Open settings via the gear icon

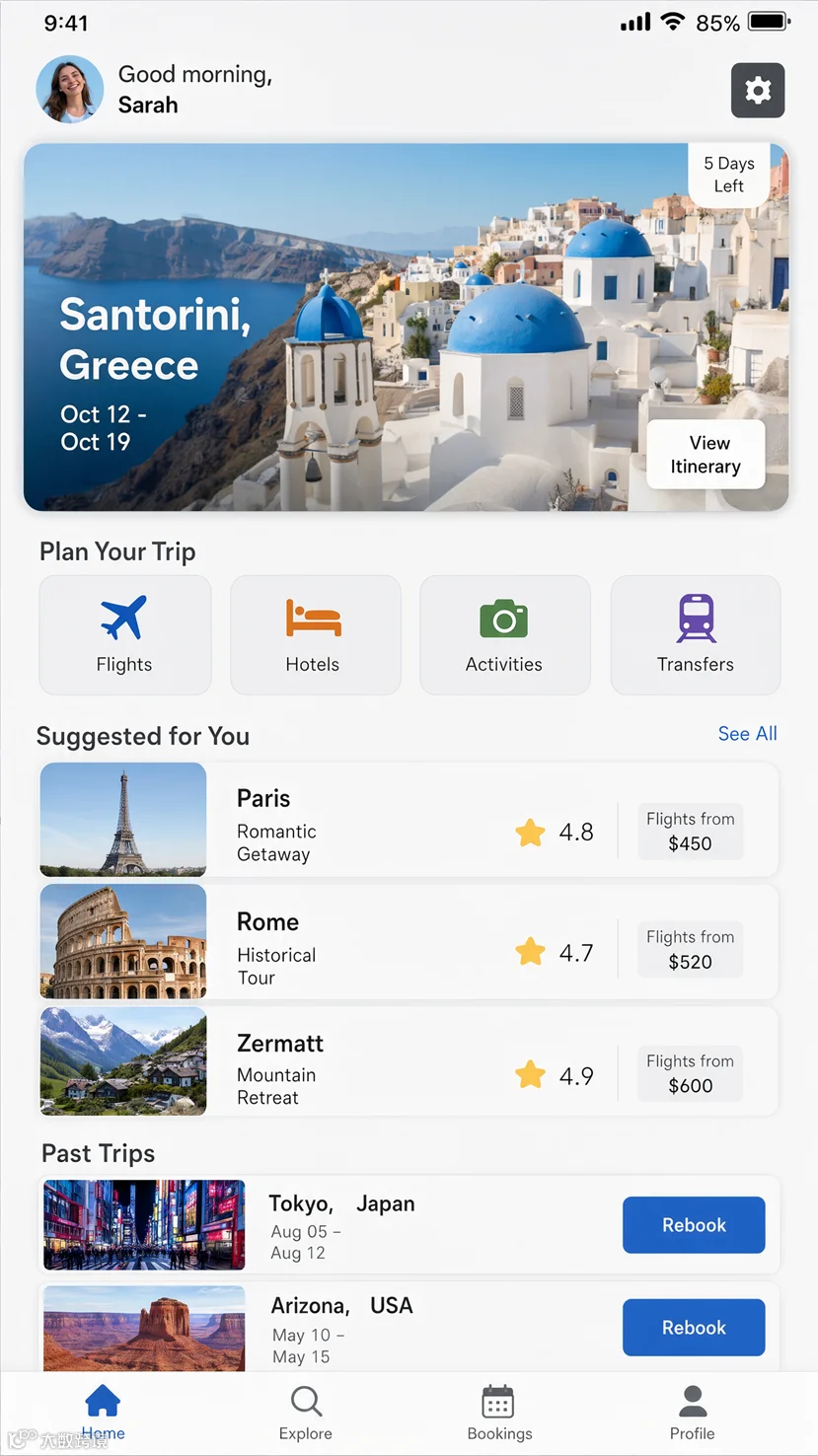click(757, 91)
